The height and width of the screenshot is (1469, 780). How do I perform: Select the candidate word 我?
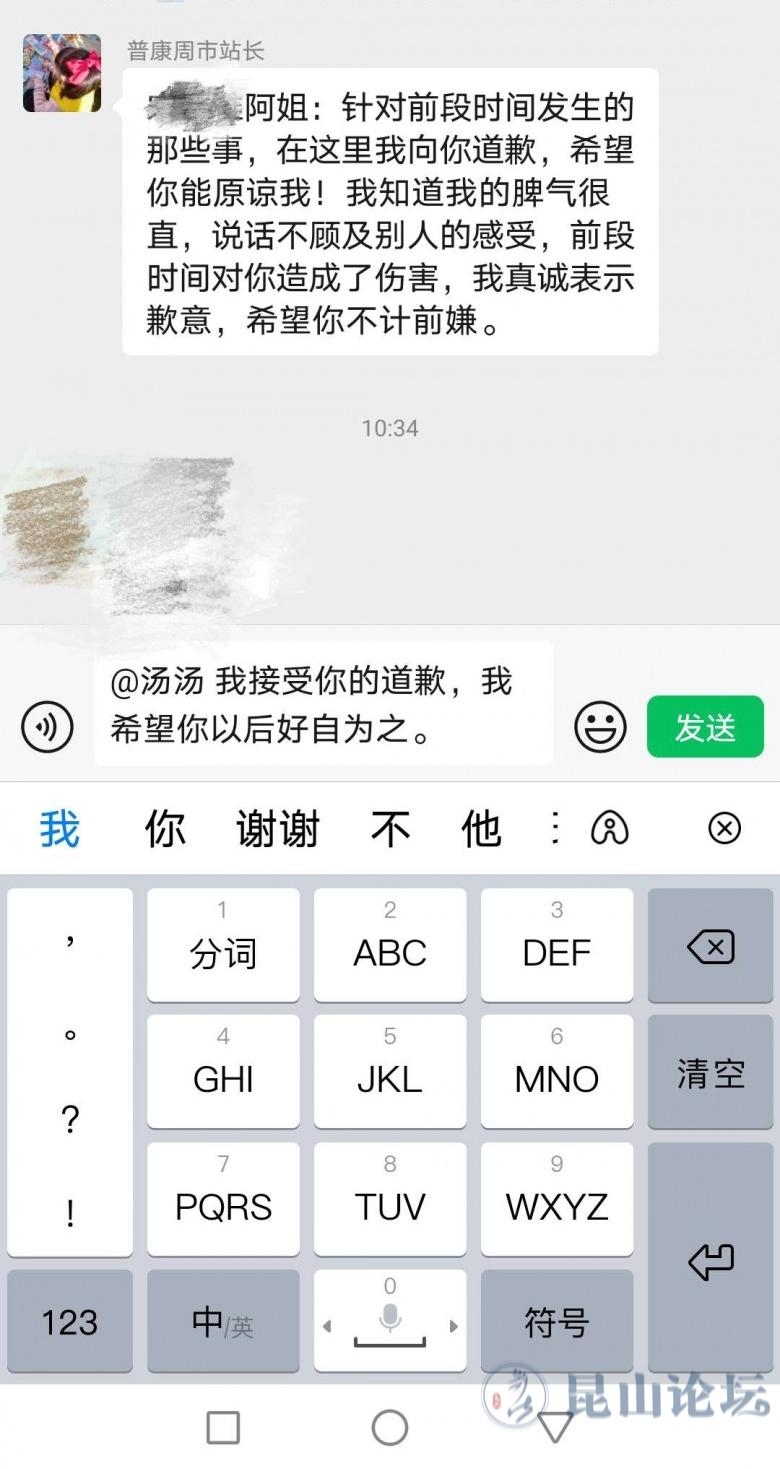point(60,829)
